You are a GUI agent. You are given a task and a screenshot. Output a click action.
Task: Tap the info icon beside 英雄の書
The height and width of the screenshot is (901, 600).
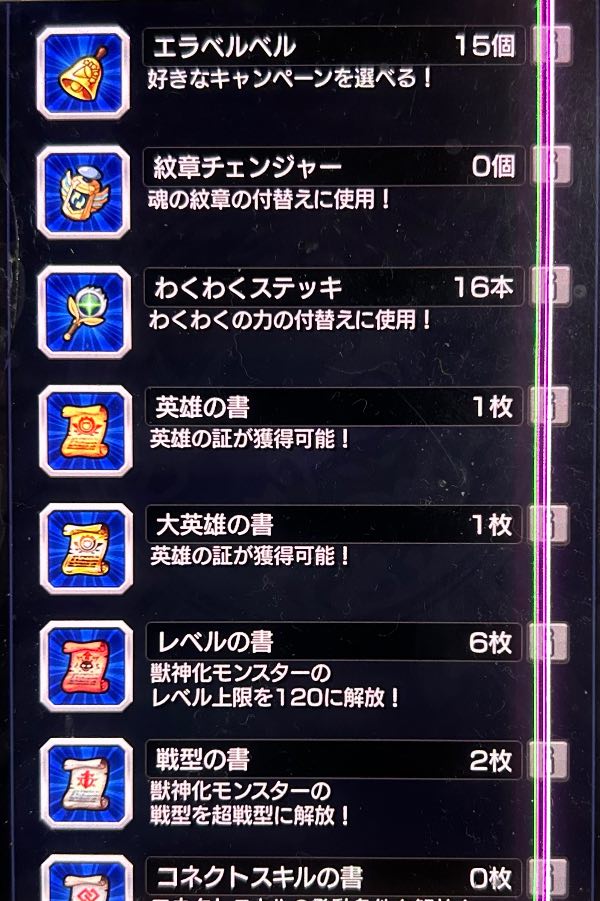(x=551, y=407)
